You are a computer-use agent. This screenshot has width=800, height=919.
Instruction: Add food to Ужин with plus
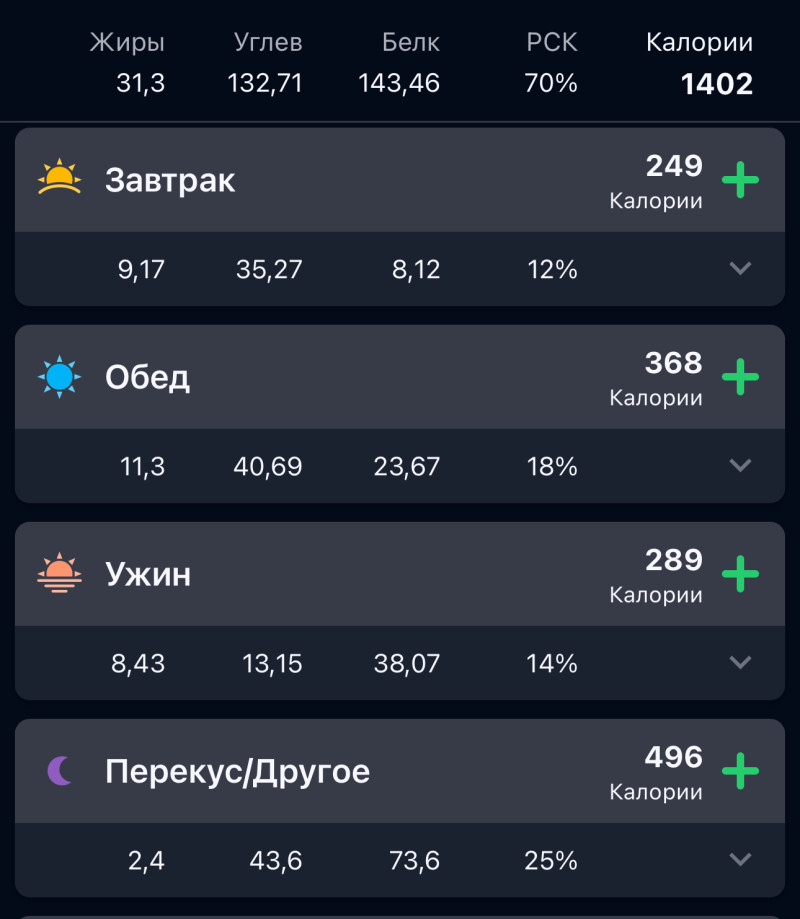pos(740,575)
